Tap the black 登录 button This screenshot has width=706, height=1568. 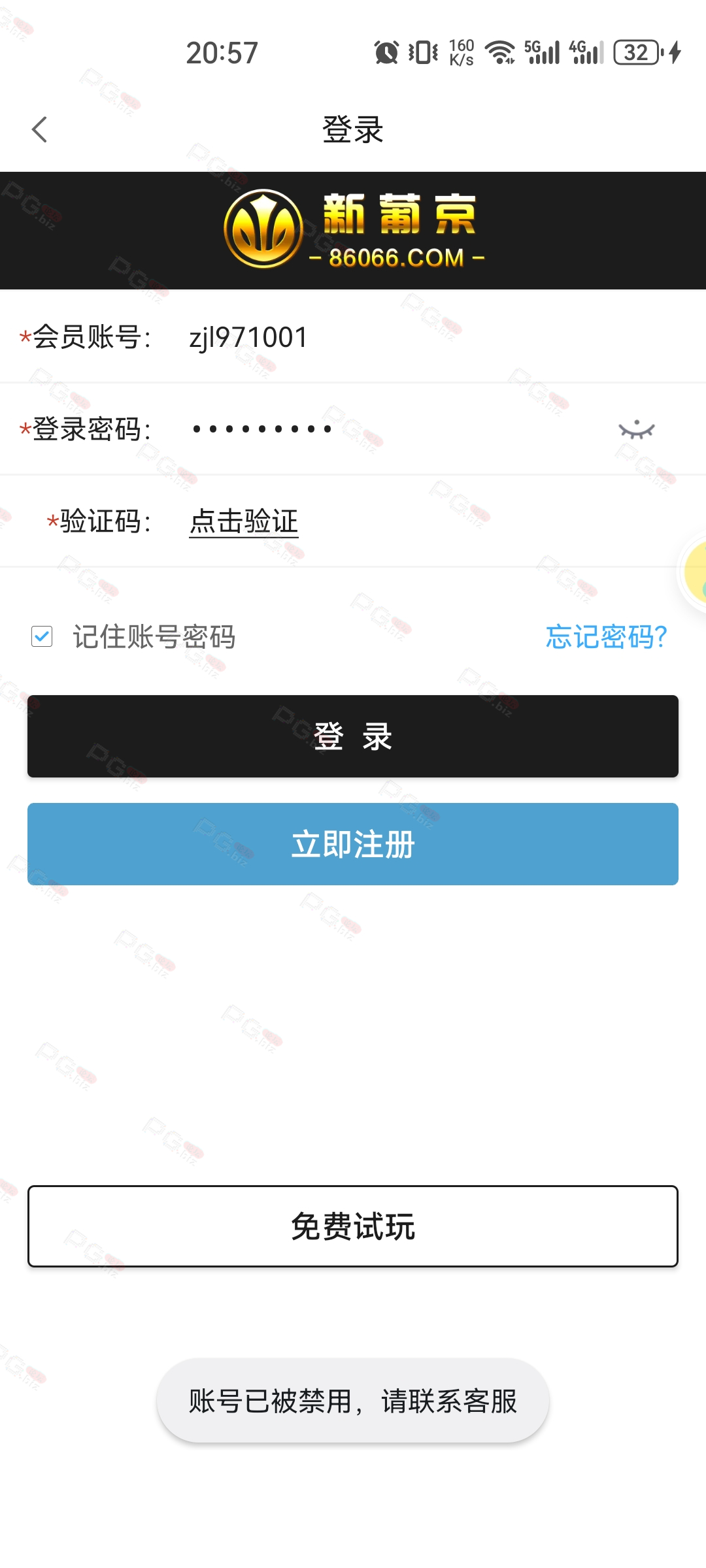pos(353,736)
